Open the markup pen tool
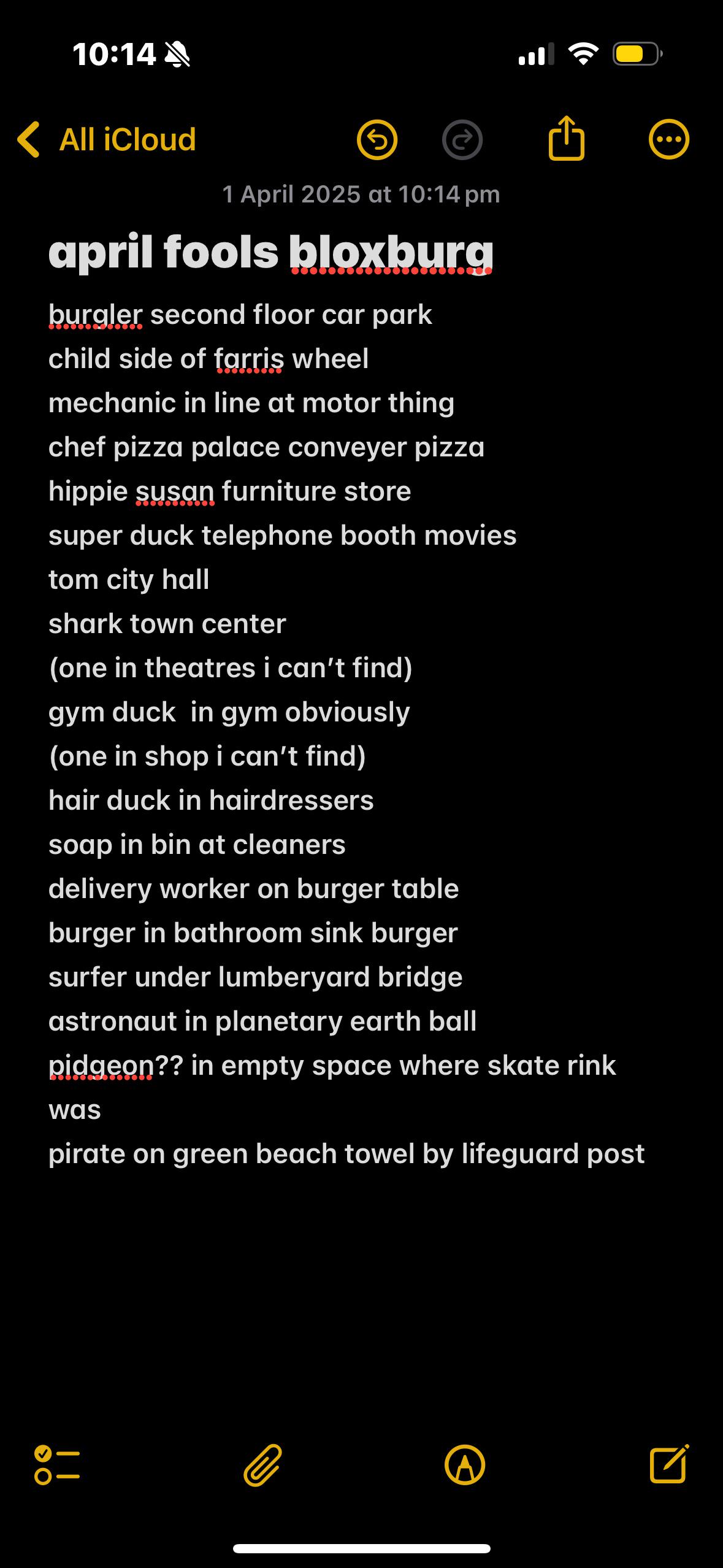Screen dimensions: 723x1568 (465, 1465)
